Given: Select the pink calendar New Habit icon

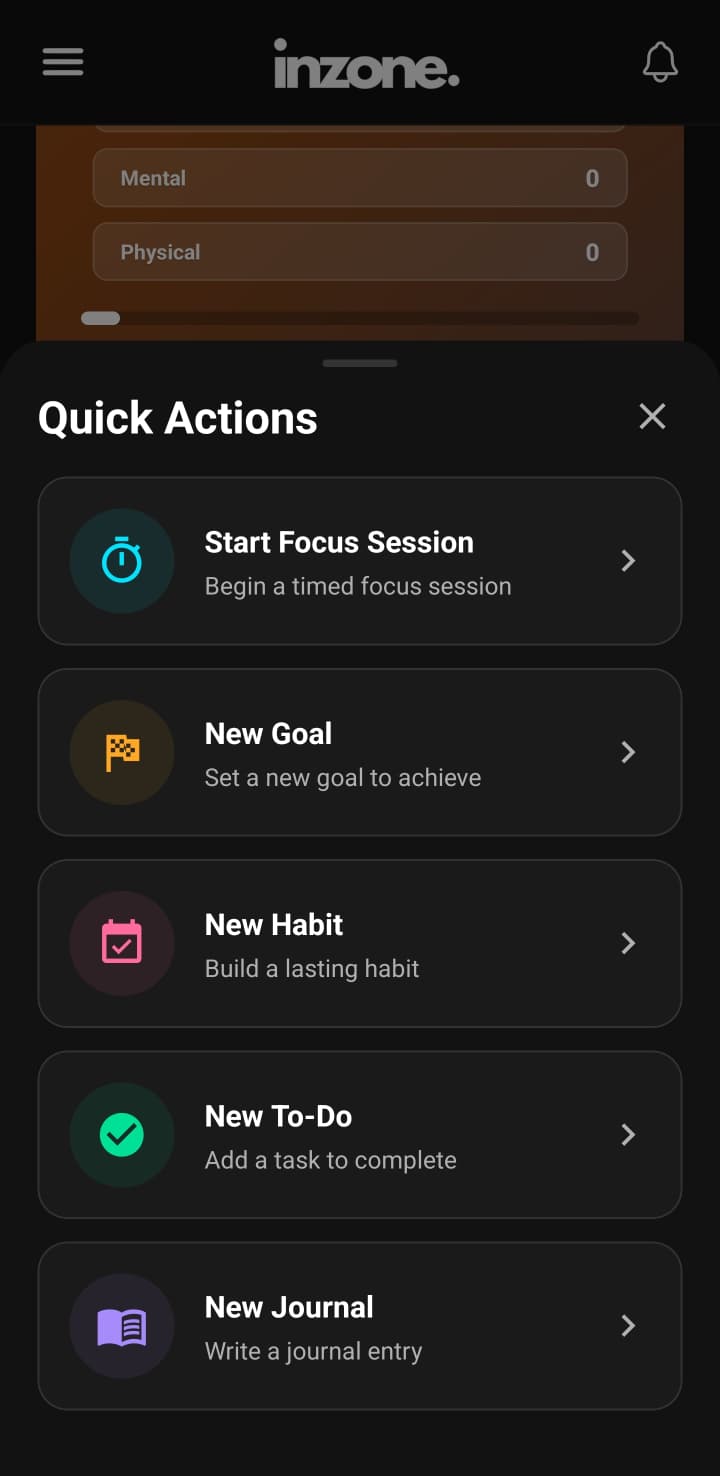Looking at the screenshot, I should click(x=122, y=943).
